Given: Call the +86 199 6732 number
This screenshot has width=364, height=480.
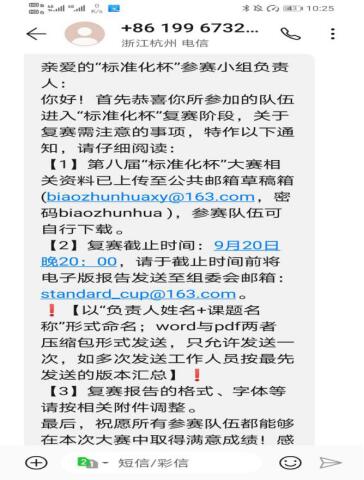Looking at the screenshot, I should click(x=290, y=34).
